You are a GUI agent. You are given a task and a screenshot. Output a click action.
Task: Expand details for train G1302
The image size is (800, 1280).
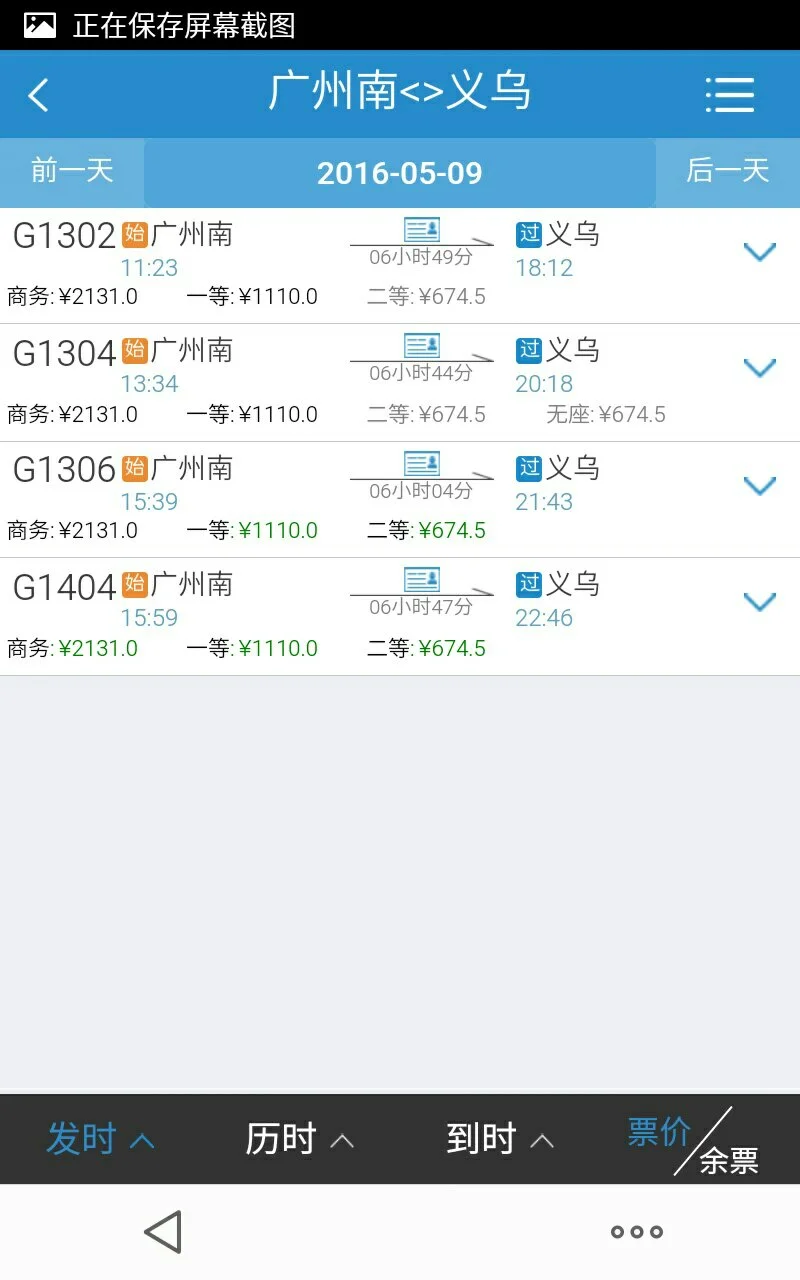pos(759,251)
